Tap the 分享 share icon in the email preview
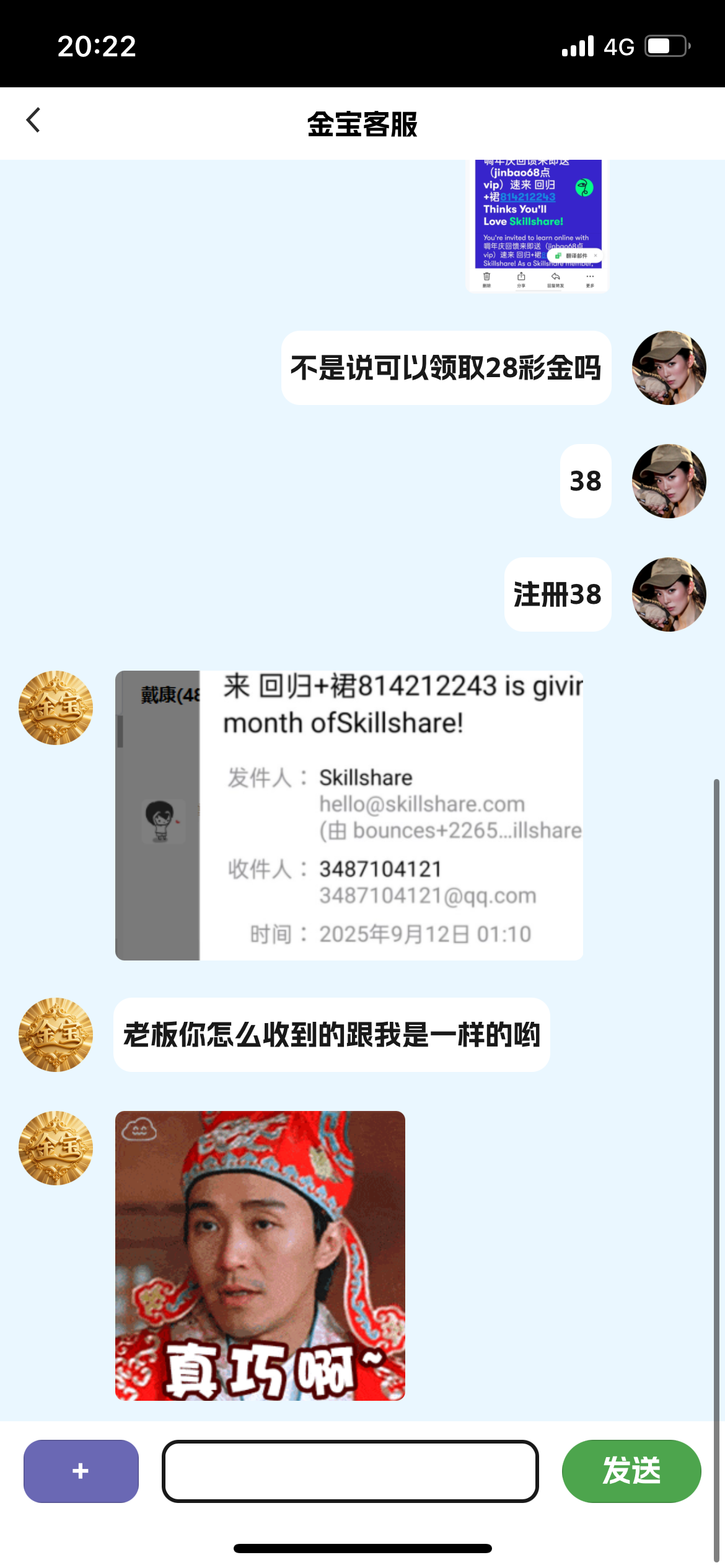Screen dimensions: 725x1568 [521, 277]
